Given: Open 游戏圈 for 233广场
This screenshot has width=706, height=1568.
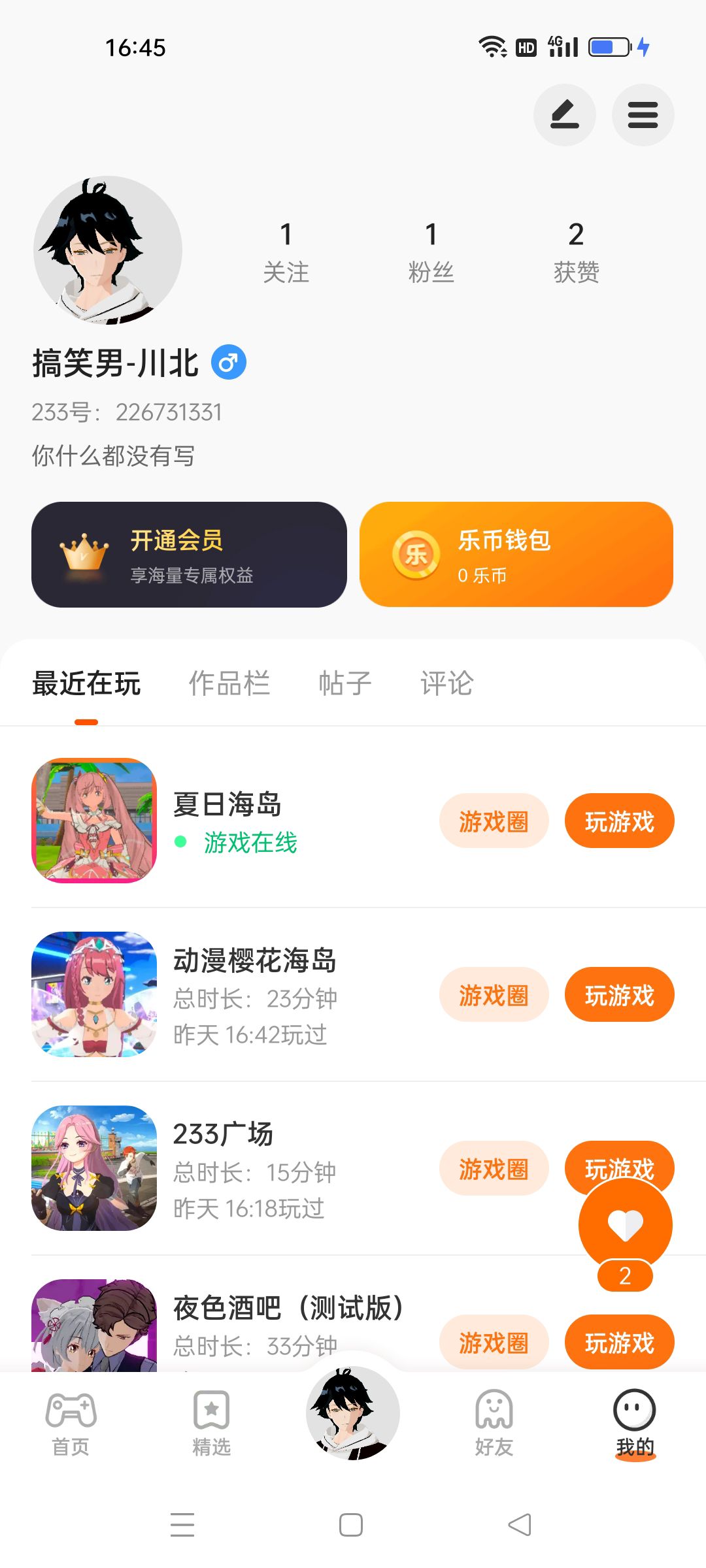Looking at the screenshot, I should point(494,1169).
